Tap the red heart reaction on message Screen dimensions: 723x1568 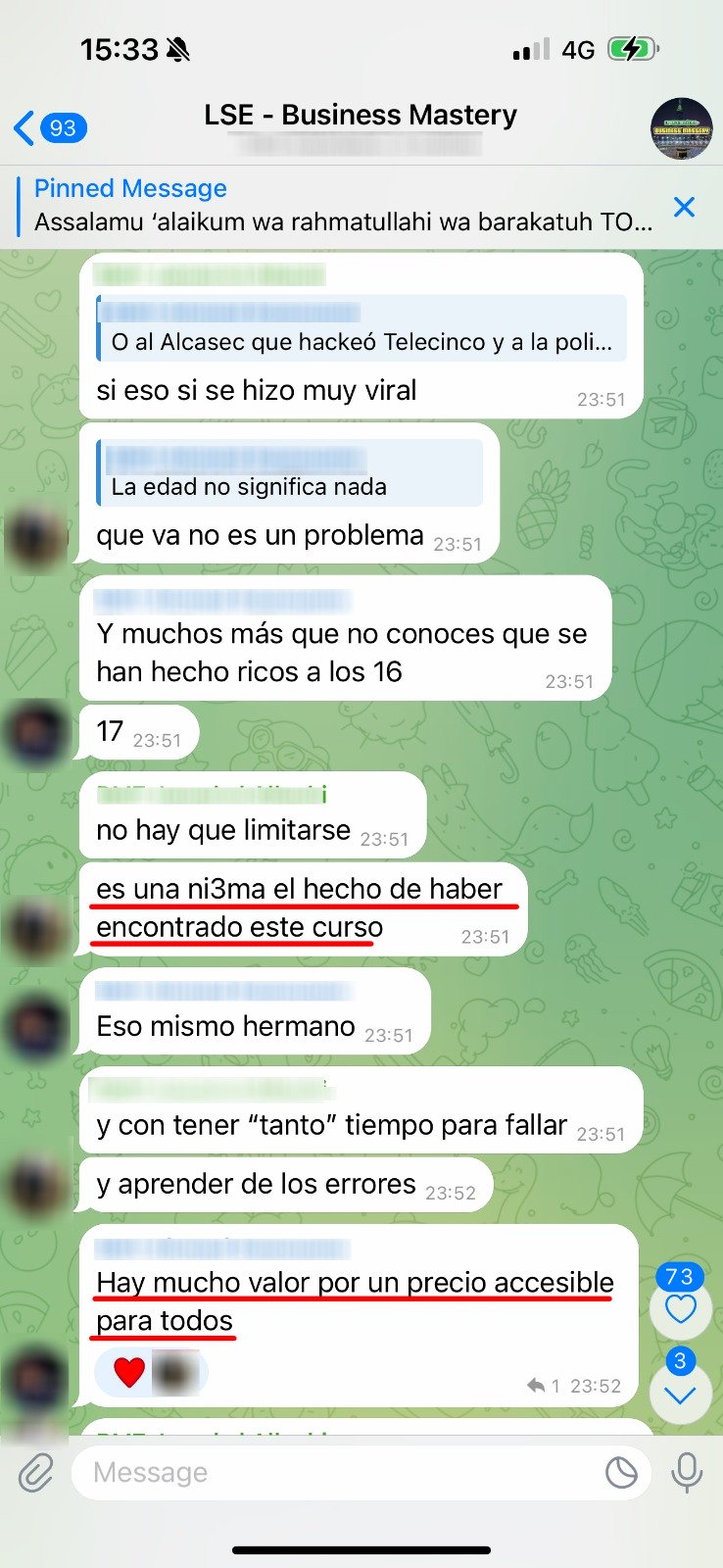(129, 1372)
